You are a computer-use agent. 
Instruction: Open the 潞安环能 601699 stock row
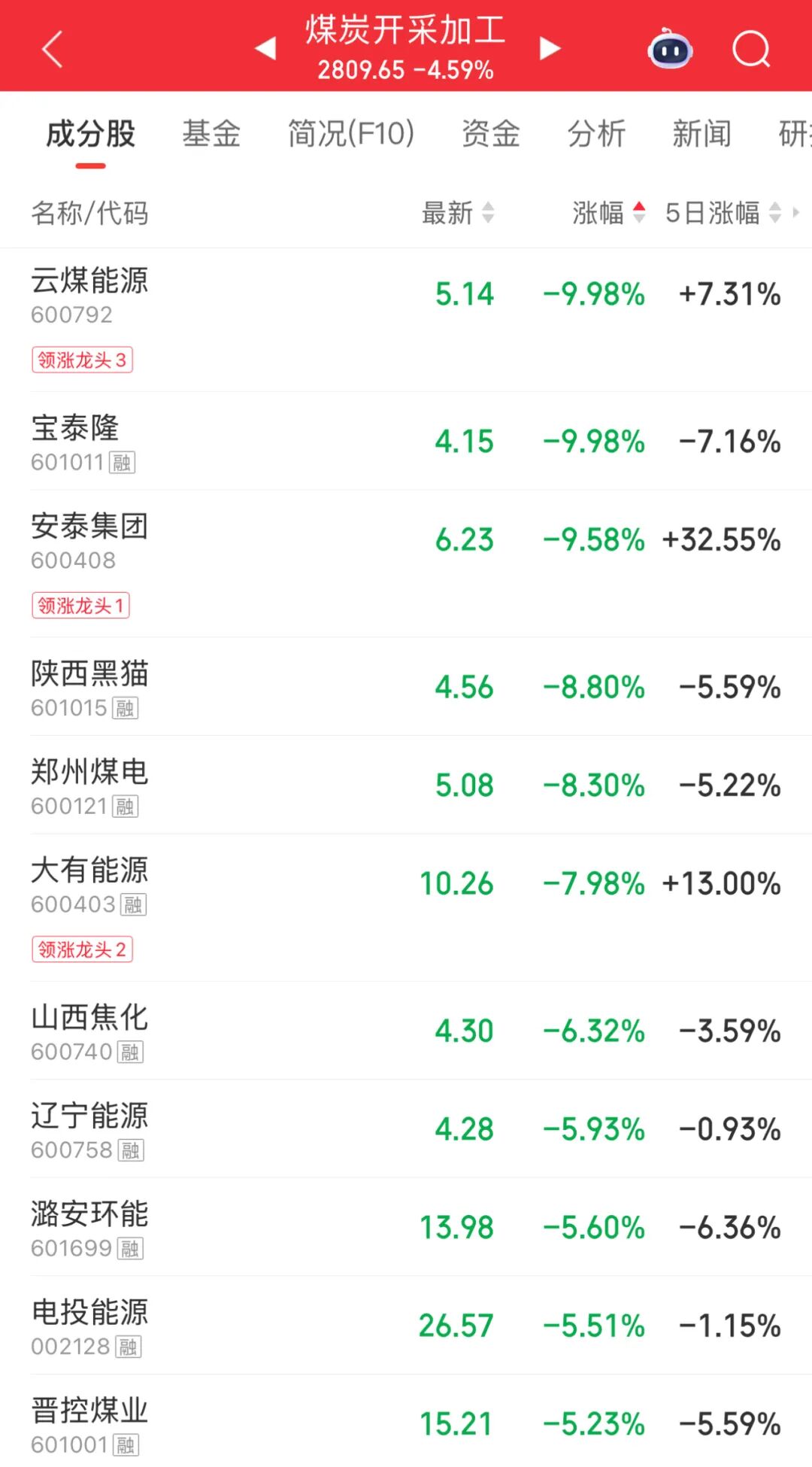click(x=406, y=1228)
